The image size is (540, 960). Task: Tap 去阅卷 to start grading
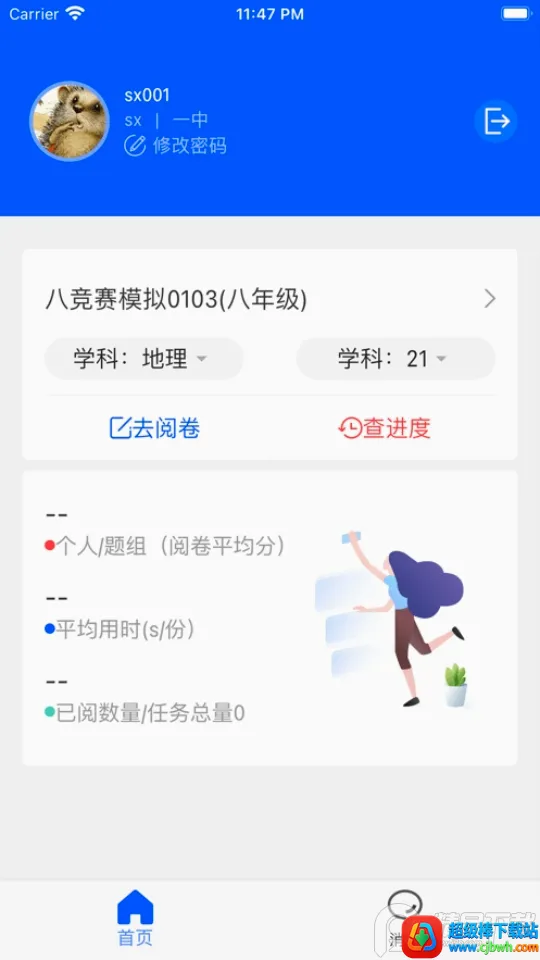point(154,429)
